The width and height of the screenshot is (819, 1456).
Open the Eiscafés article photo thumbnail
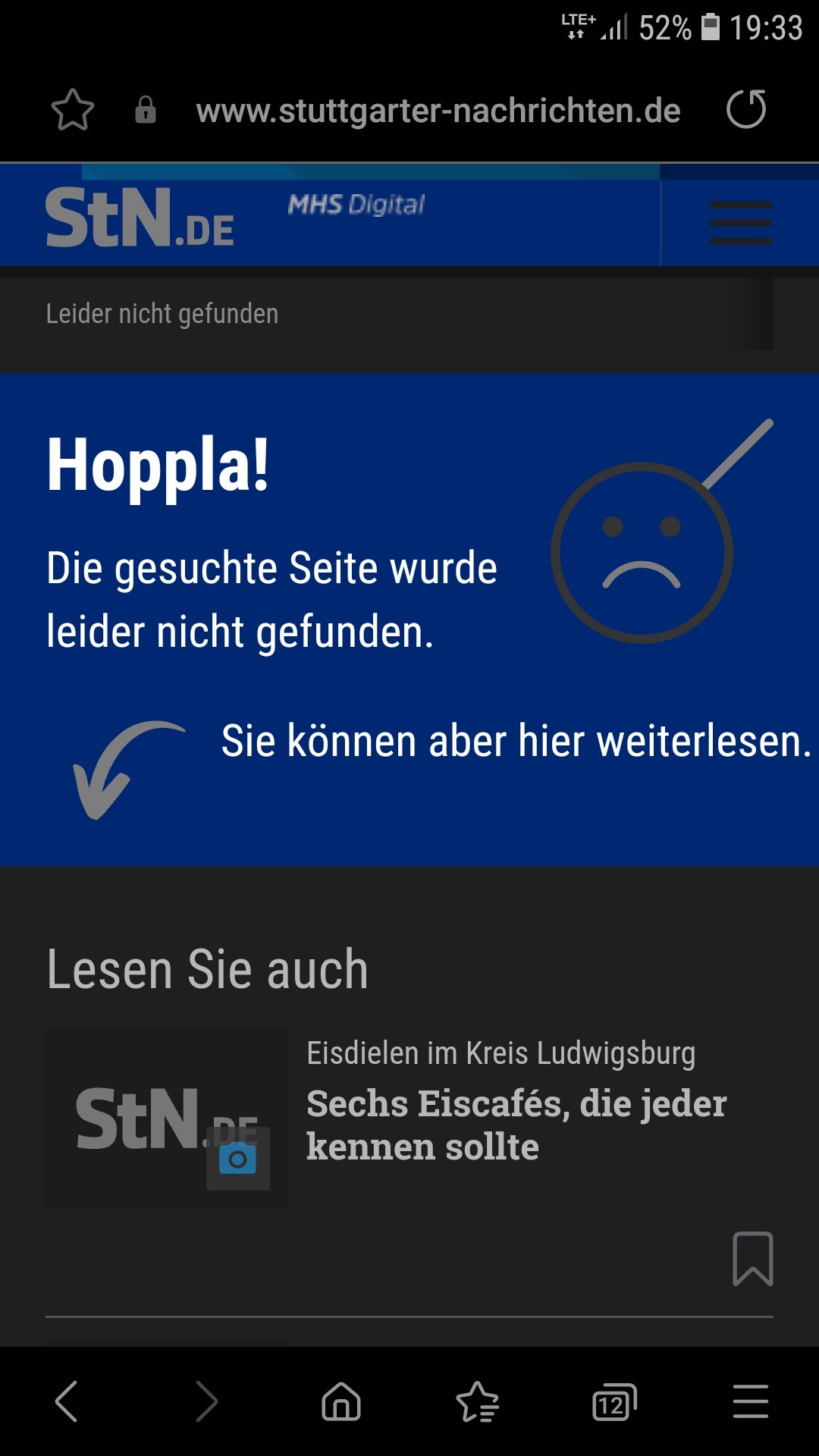(x=167, y=1119)
